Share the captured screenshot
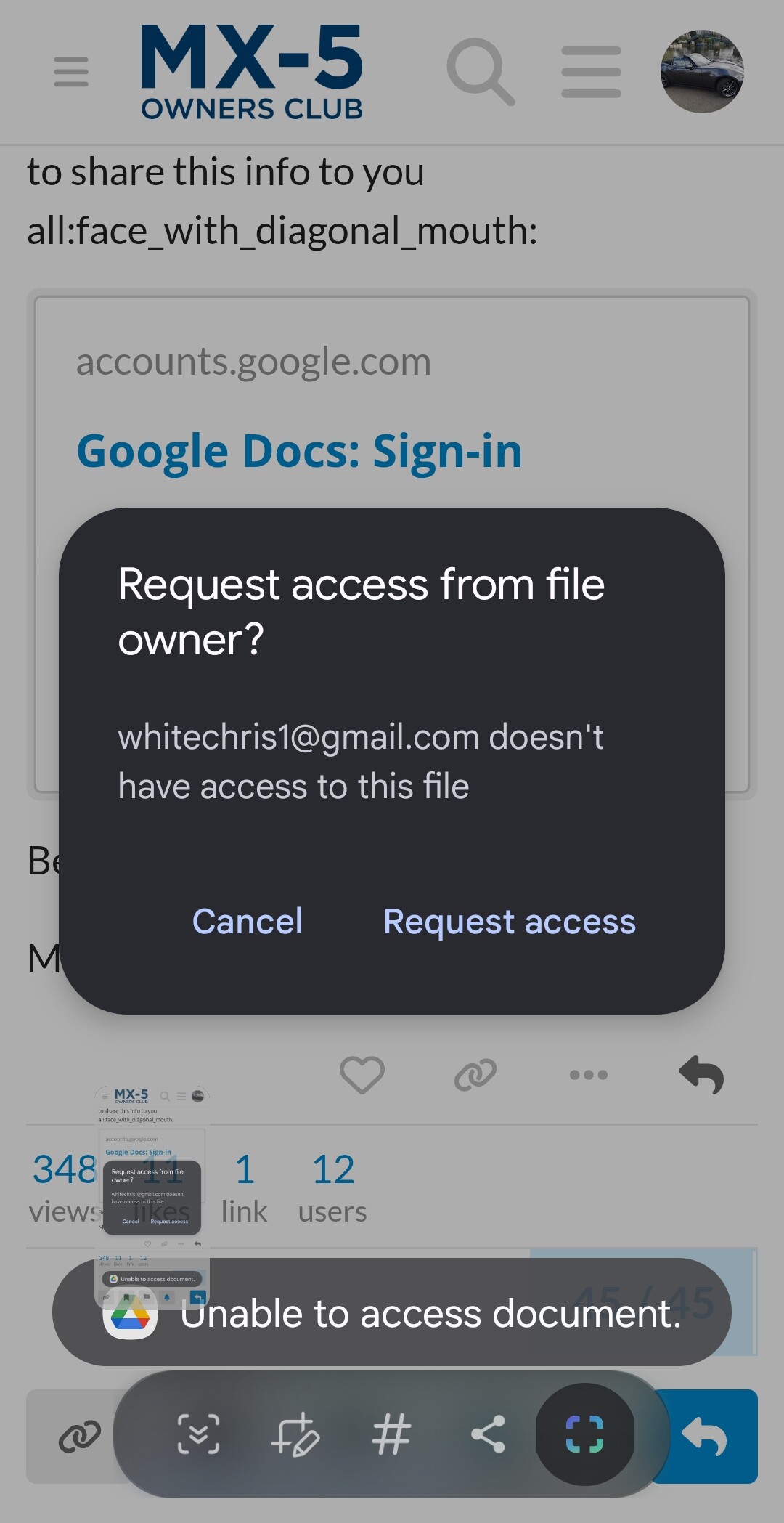The height and width of the screenshot is (1523, 784). click(x=489, y=1434)
